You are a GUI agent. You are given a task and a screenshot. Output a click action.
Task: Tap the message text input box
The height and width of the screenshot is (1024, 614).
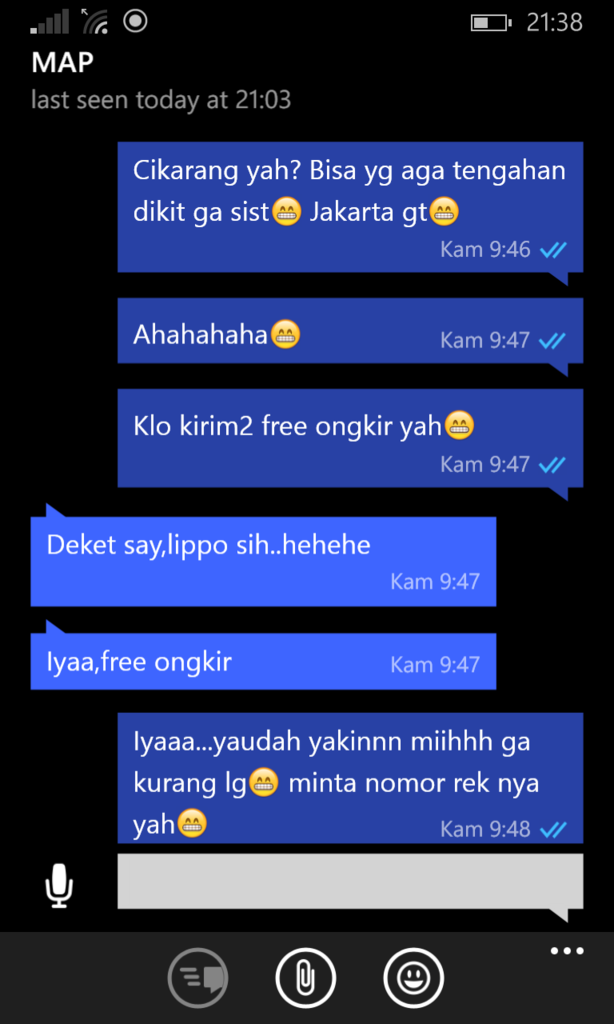(349, 881)
